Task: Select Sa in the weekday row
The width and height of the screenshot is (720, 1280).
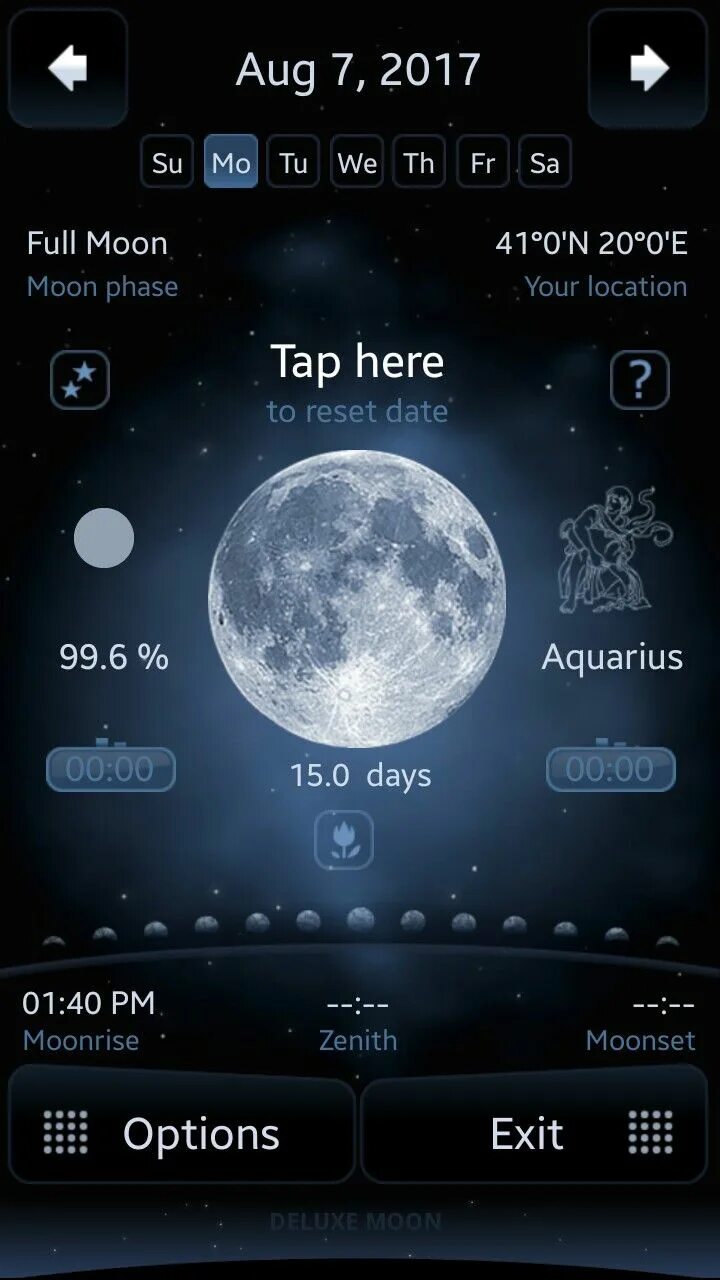Action: tap(545, 162)
